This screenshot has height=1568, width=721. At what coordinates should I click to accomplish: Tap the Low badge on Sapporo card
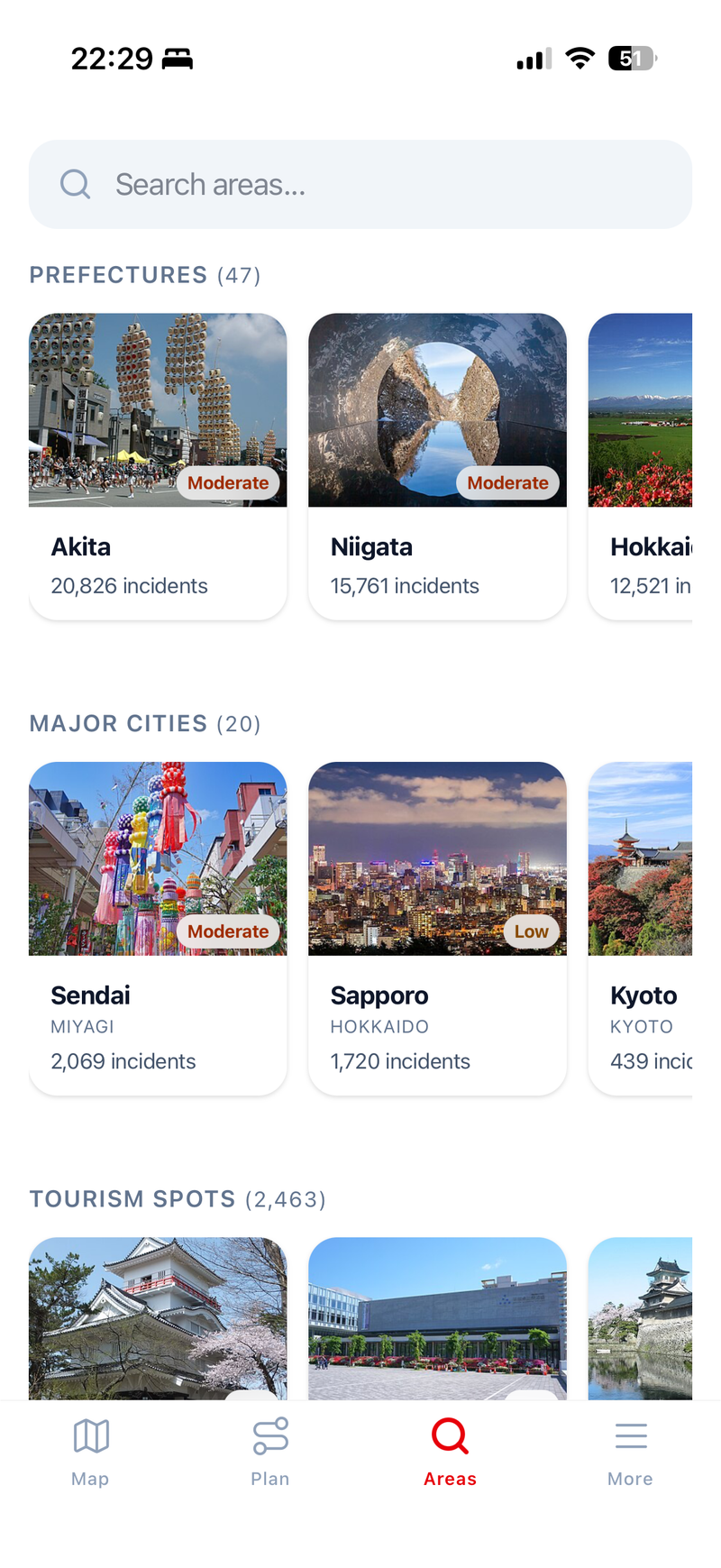click(x=532, y=931)
